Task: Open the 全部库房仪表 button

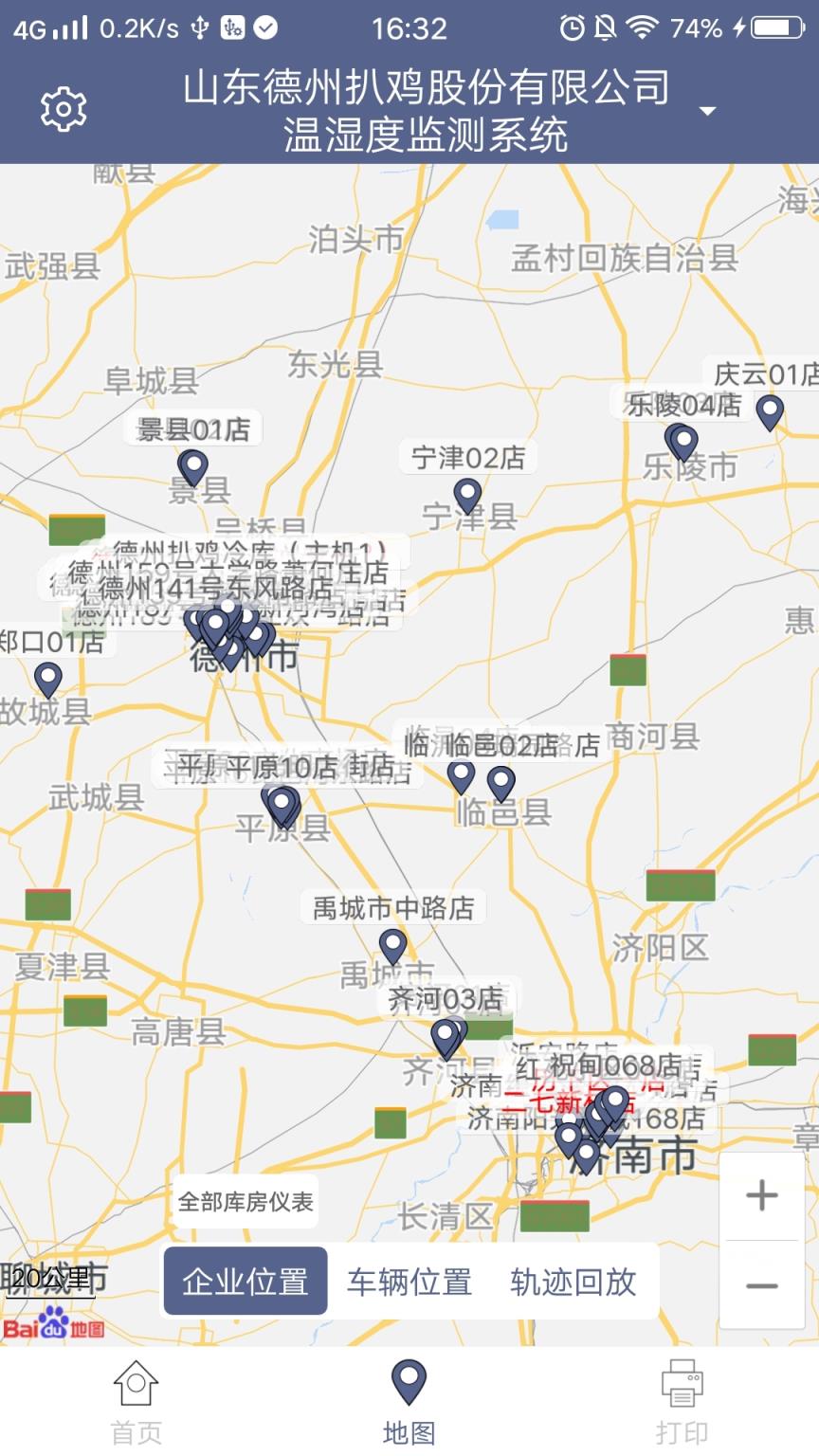Action: point(246,1202)
